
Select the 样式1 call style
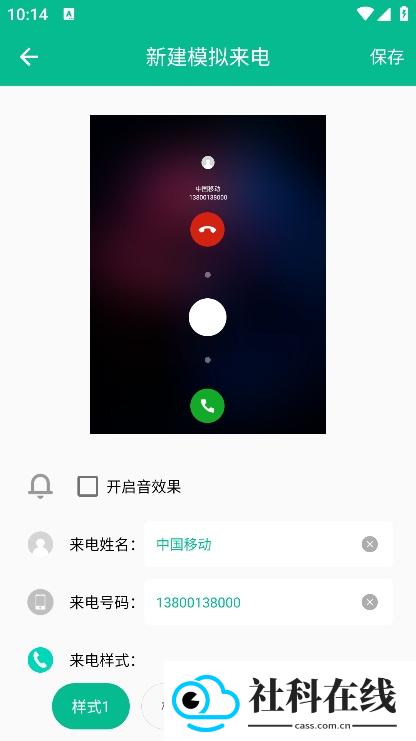91,707
